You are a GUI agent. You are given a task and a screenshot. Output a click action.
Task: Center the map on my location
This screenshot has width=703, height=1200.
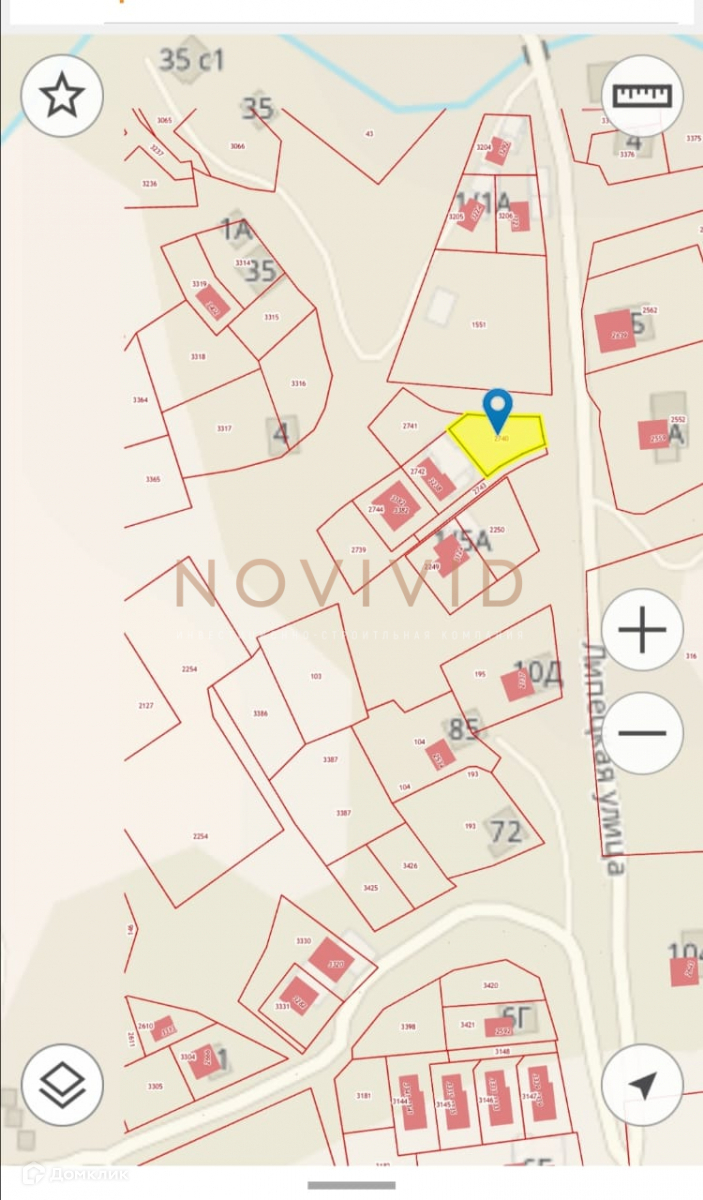pos(642,1085)
